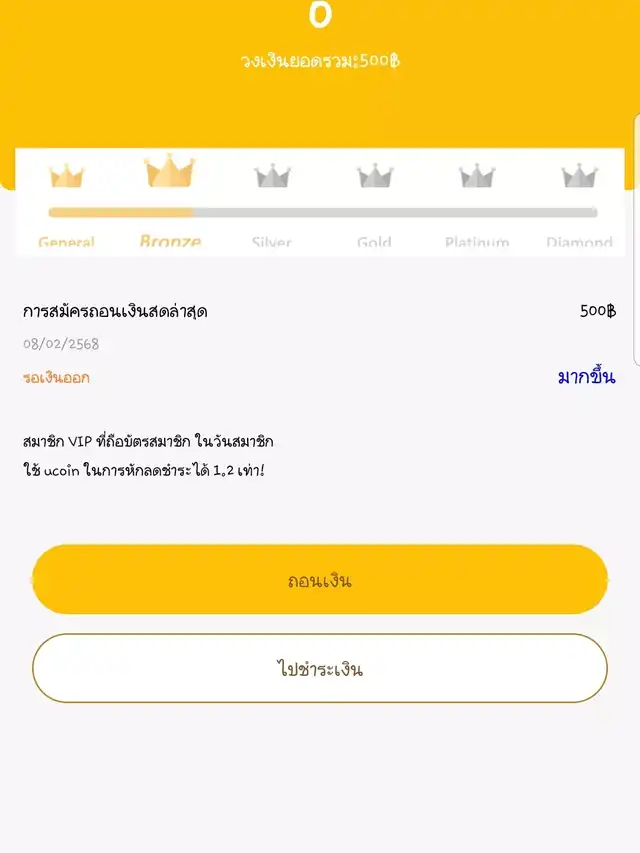The image size is (640, 853).
Task: Open the มากขึ้น link for more withdrawals
Action: pyautogui.click(x=586, y=377)
